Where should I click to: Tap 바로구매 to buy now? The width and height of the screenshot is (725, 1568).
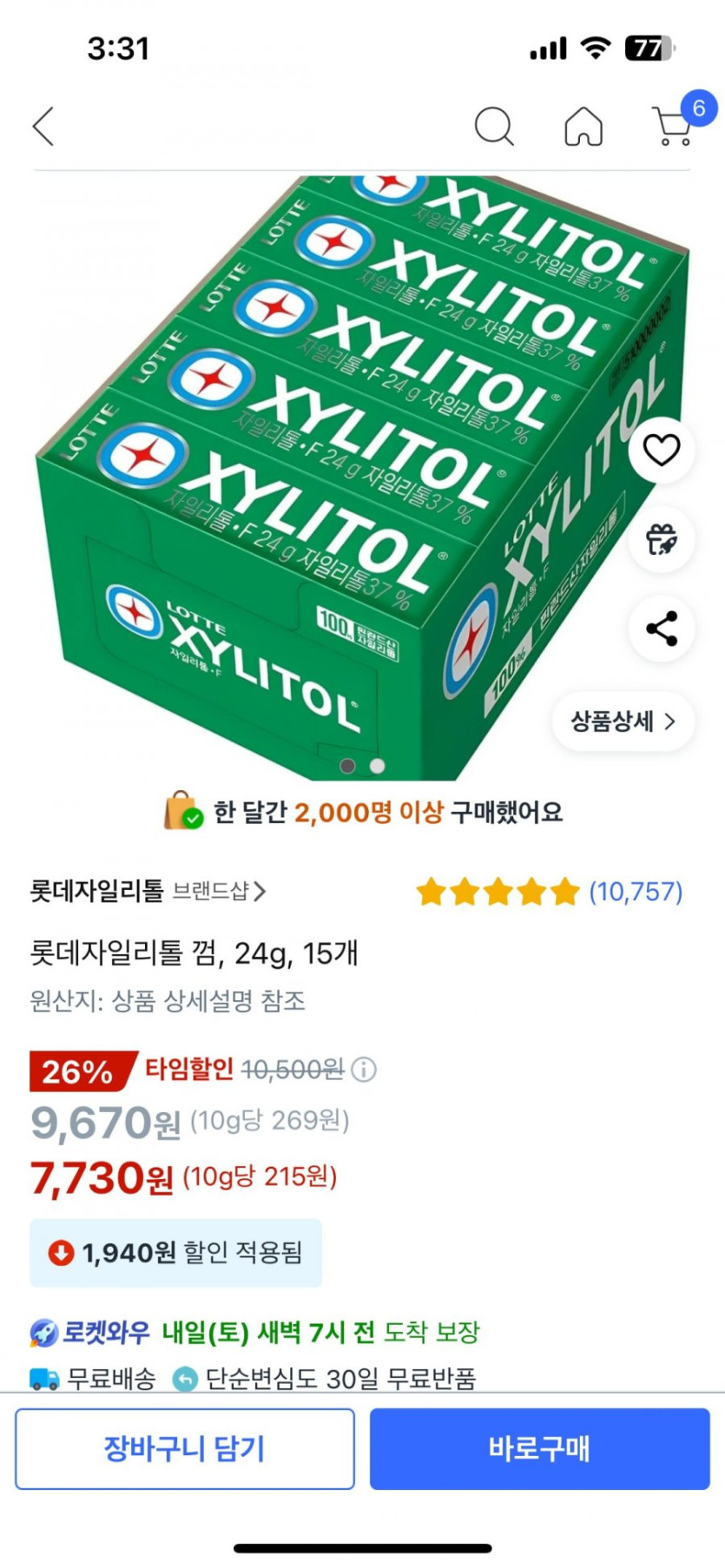[x=539, y=1448]
